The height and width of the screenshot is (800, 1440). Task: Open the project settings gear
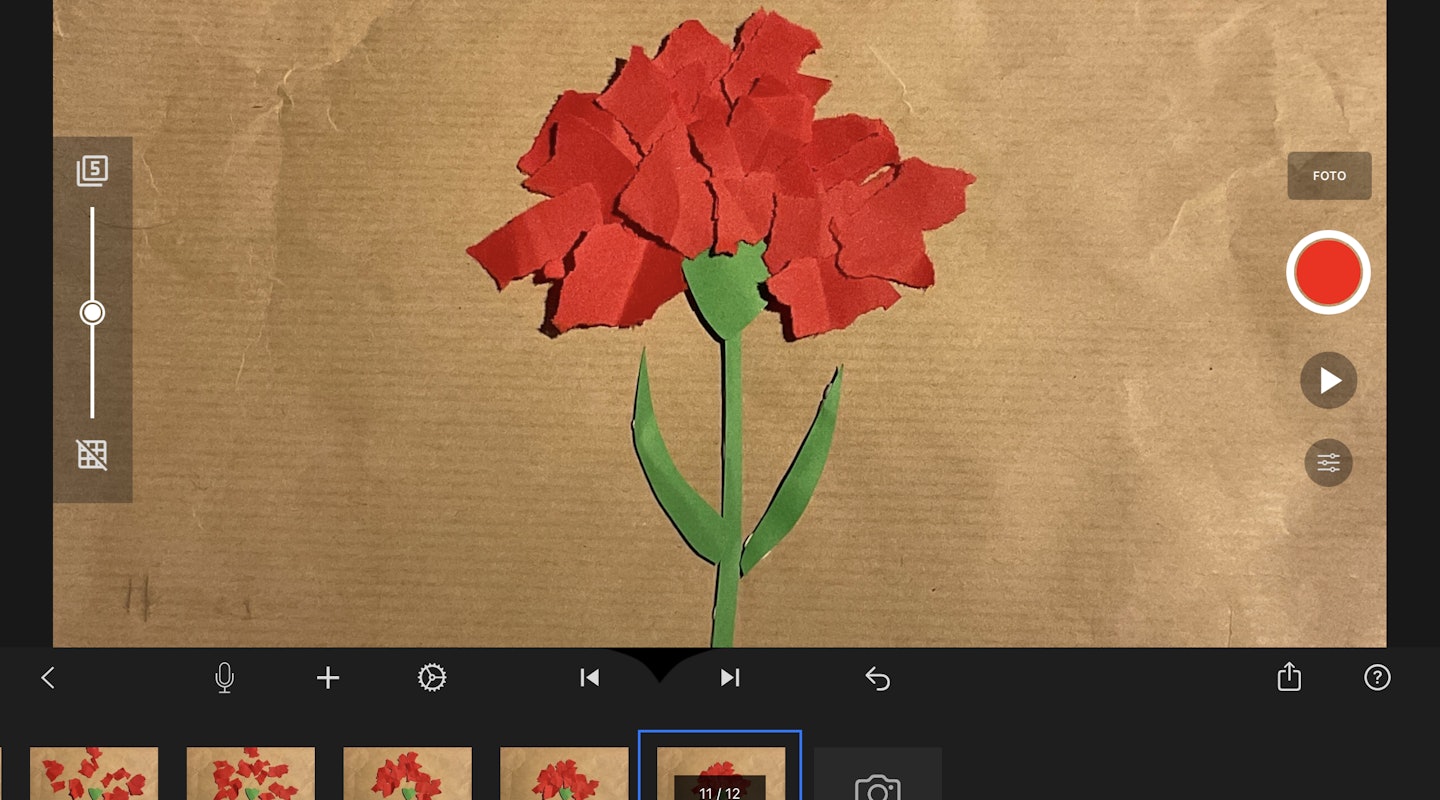click(431, 678)
